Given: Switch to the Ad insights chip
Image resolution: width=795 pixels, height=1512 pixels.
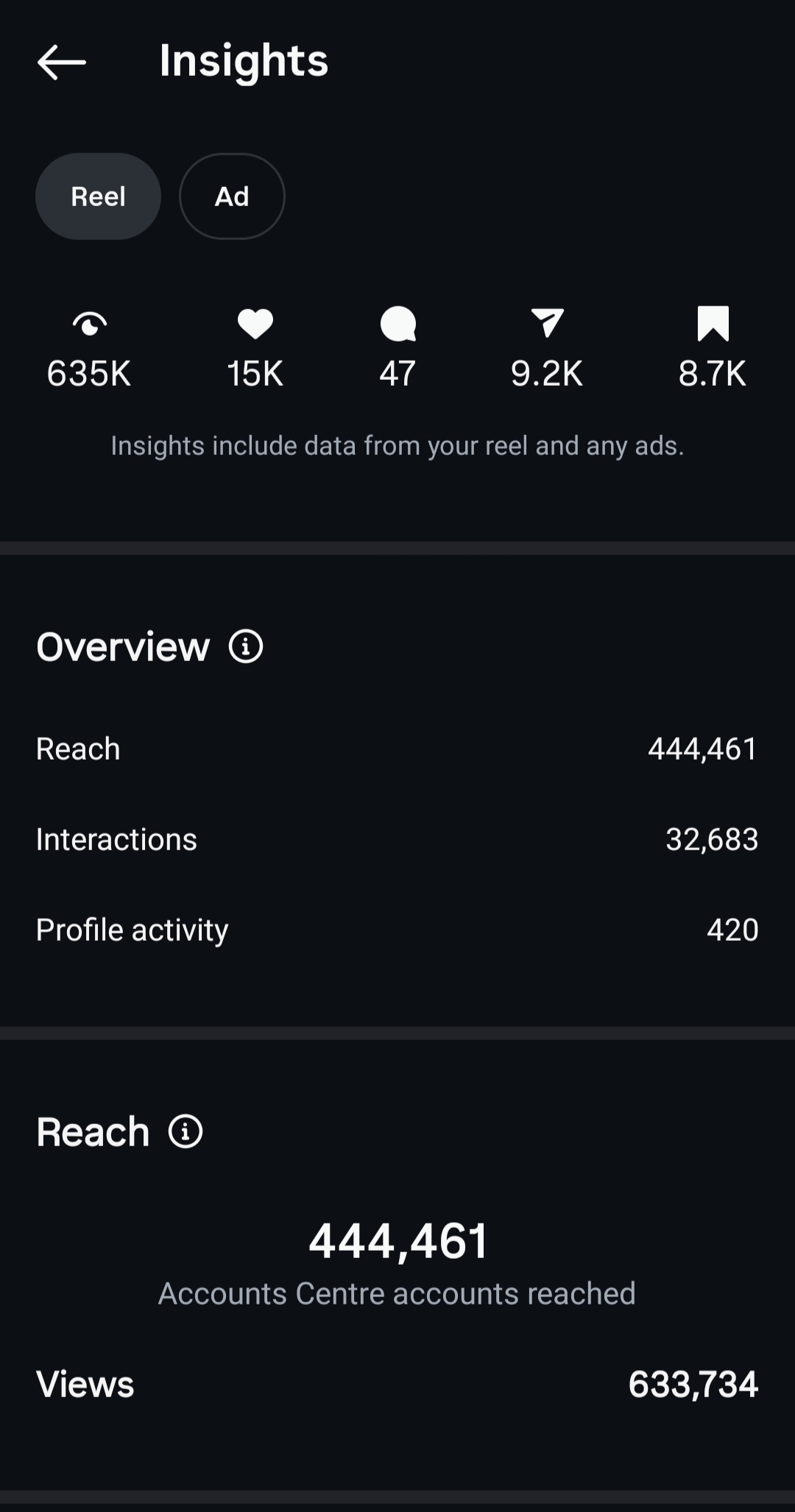Looking at the screenshot, I should [232, 197].
